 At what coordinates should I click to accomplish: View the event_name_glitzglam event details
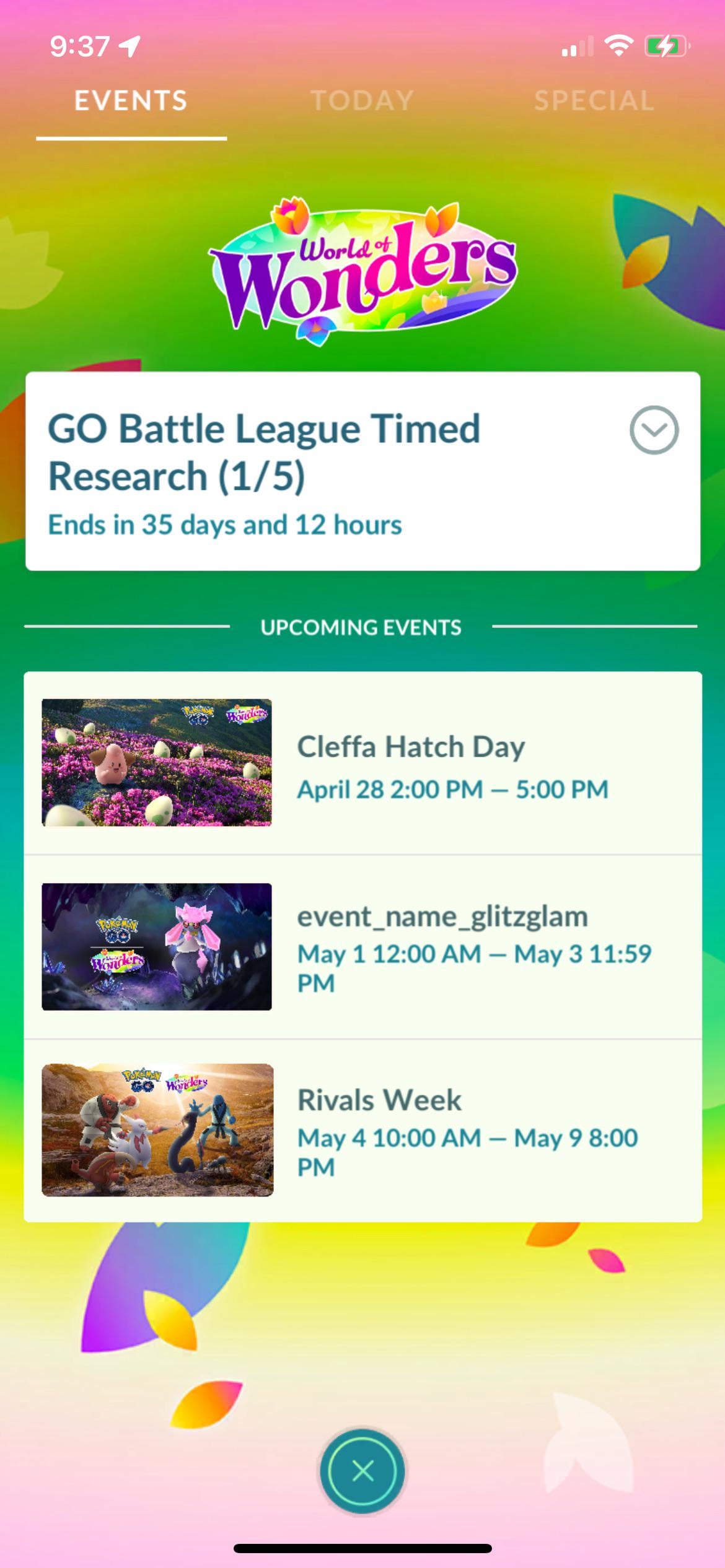362,947
